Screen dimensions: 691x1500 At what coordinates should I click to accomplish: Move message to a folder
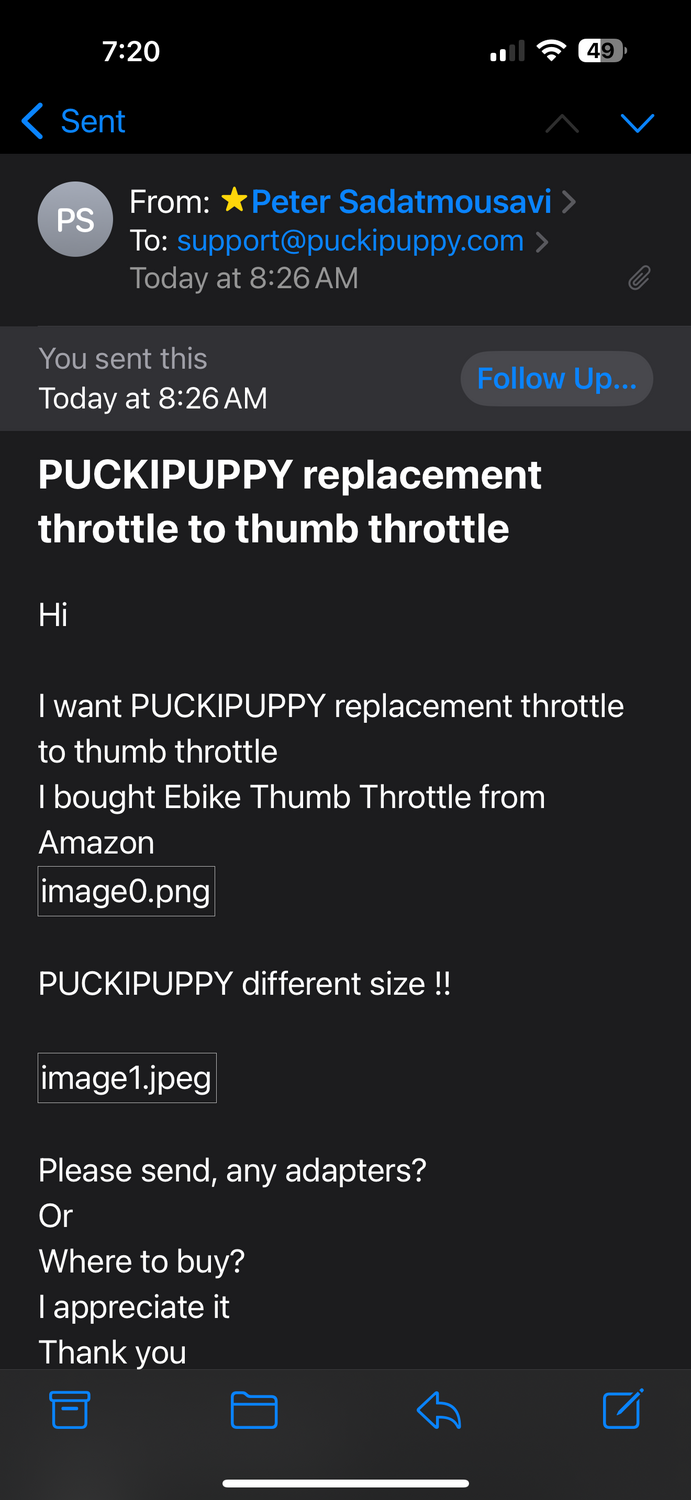[254, 1410]
